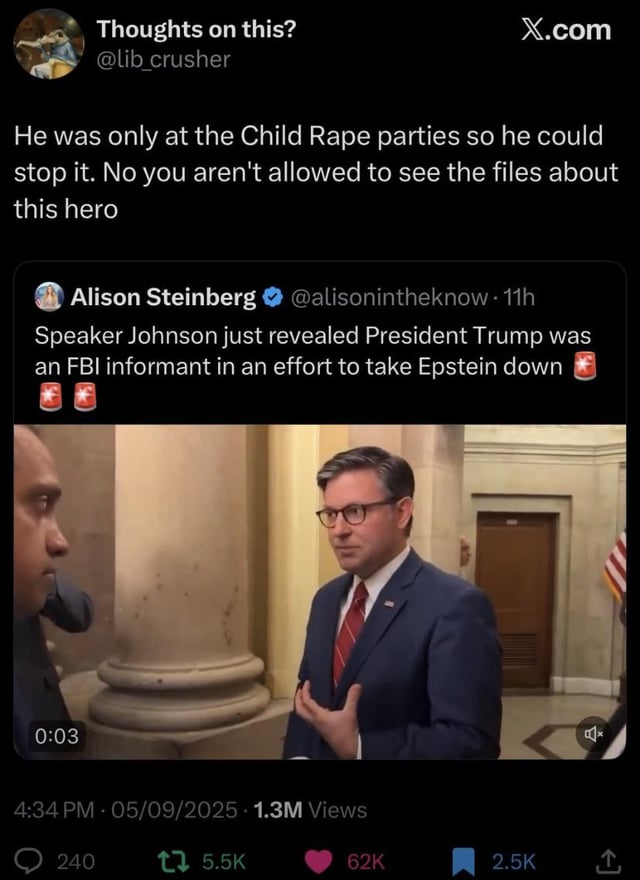Screen dimensions: 640x880
Task: Open the quoted post by Alison Steinberg
Action: (x=319, y=511)
